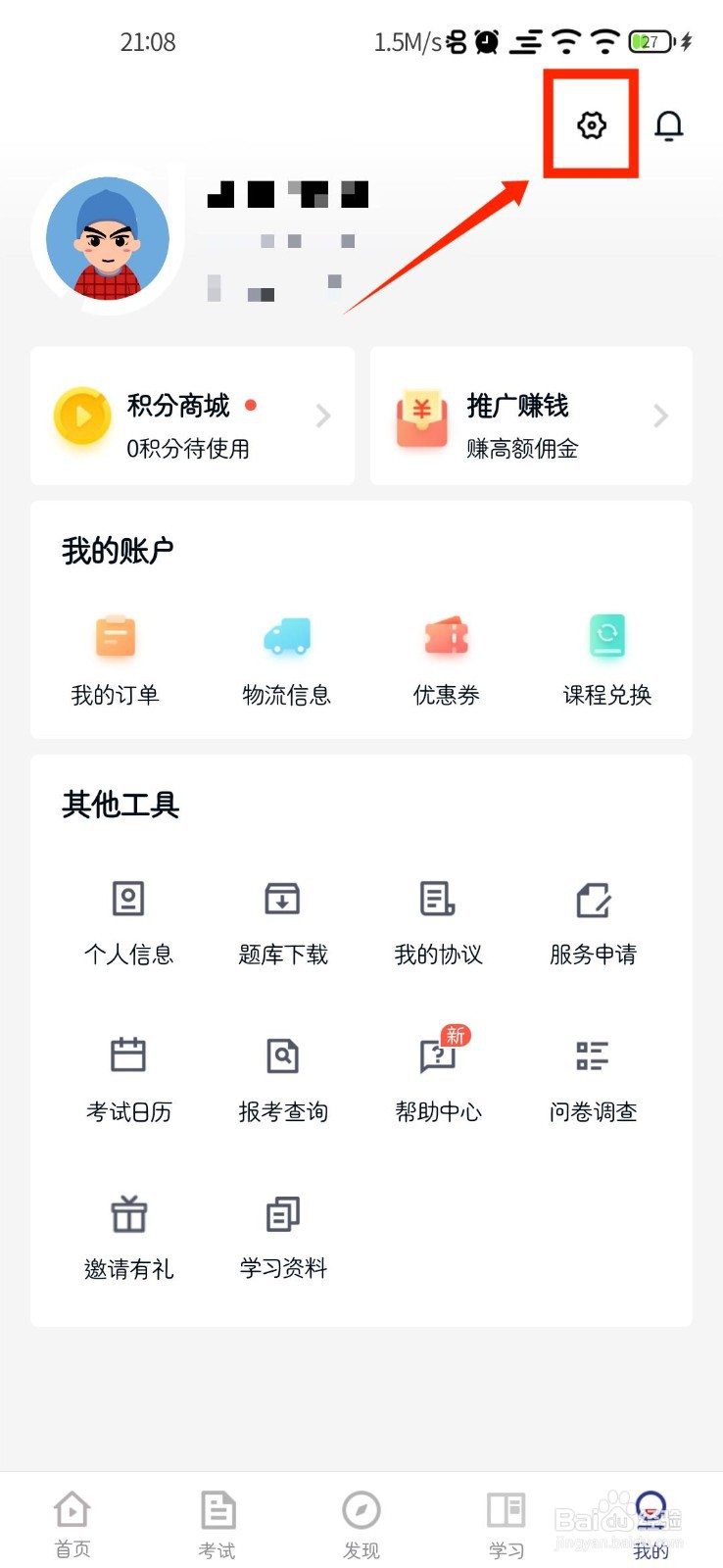View 我的协议 agreements
723x1568 pixels.
[x=438, y=921]
